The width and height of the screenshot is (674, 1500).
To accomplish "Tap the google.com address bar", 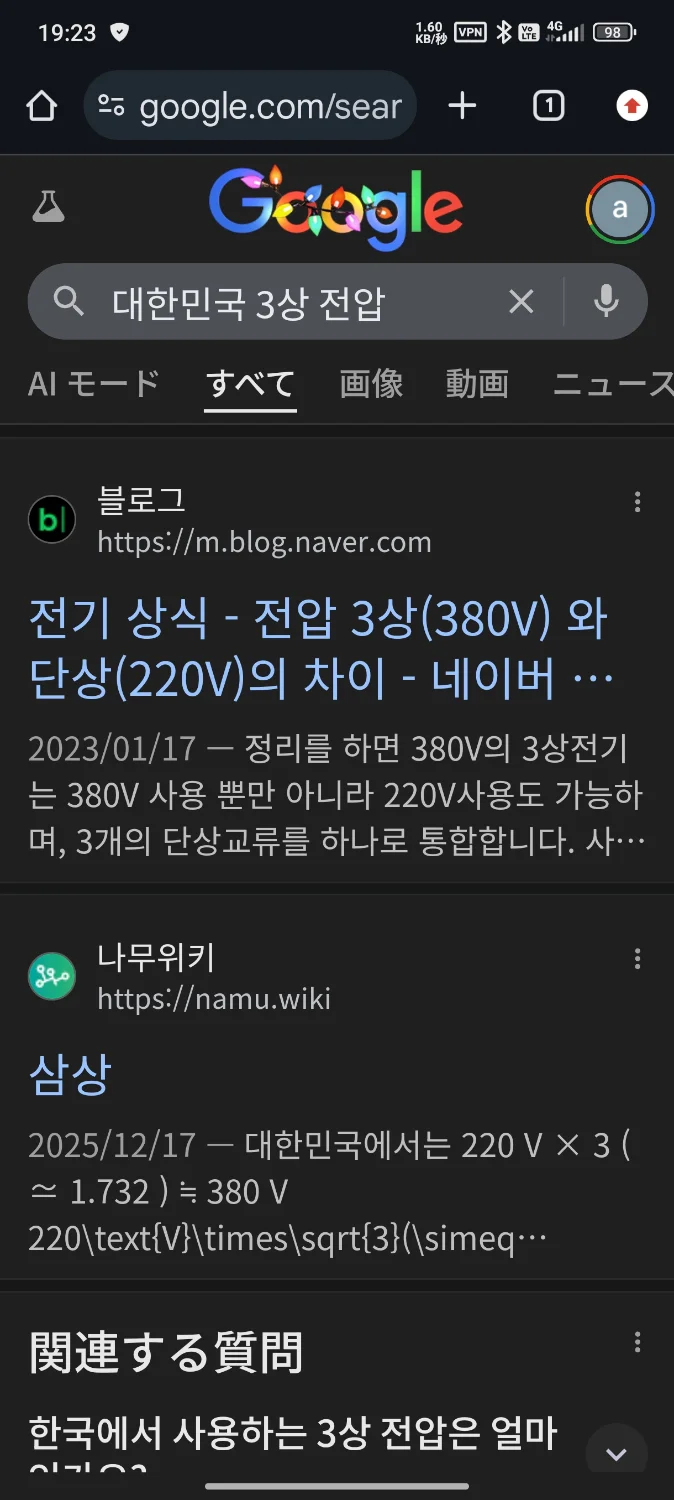I will [250, 106].
